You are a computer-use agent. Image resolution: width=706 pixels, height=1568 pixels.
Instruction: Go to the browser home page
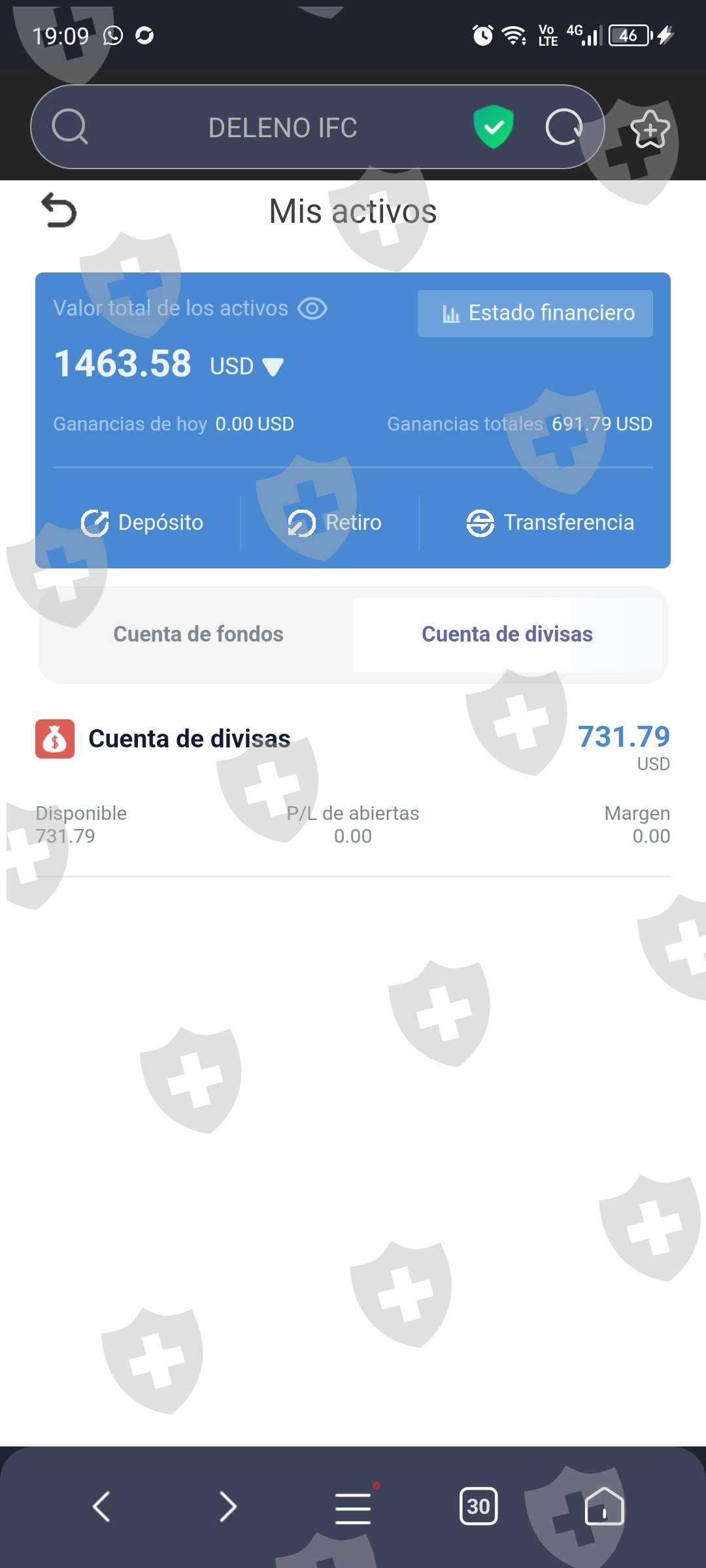click(x=605, y=1507)
